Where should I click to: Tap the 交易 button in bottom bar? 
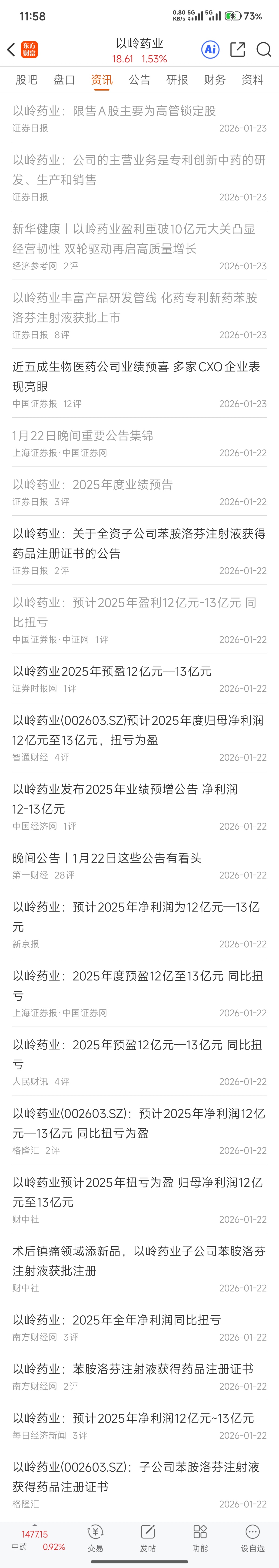pos(95,1537)
